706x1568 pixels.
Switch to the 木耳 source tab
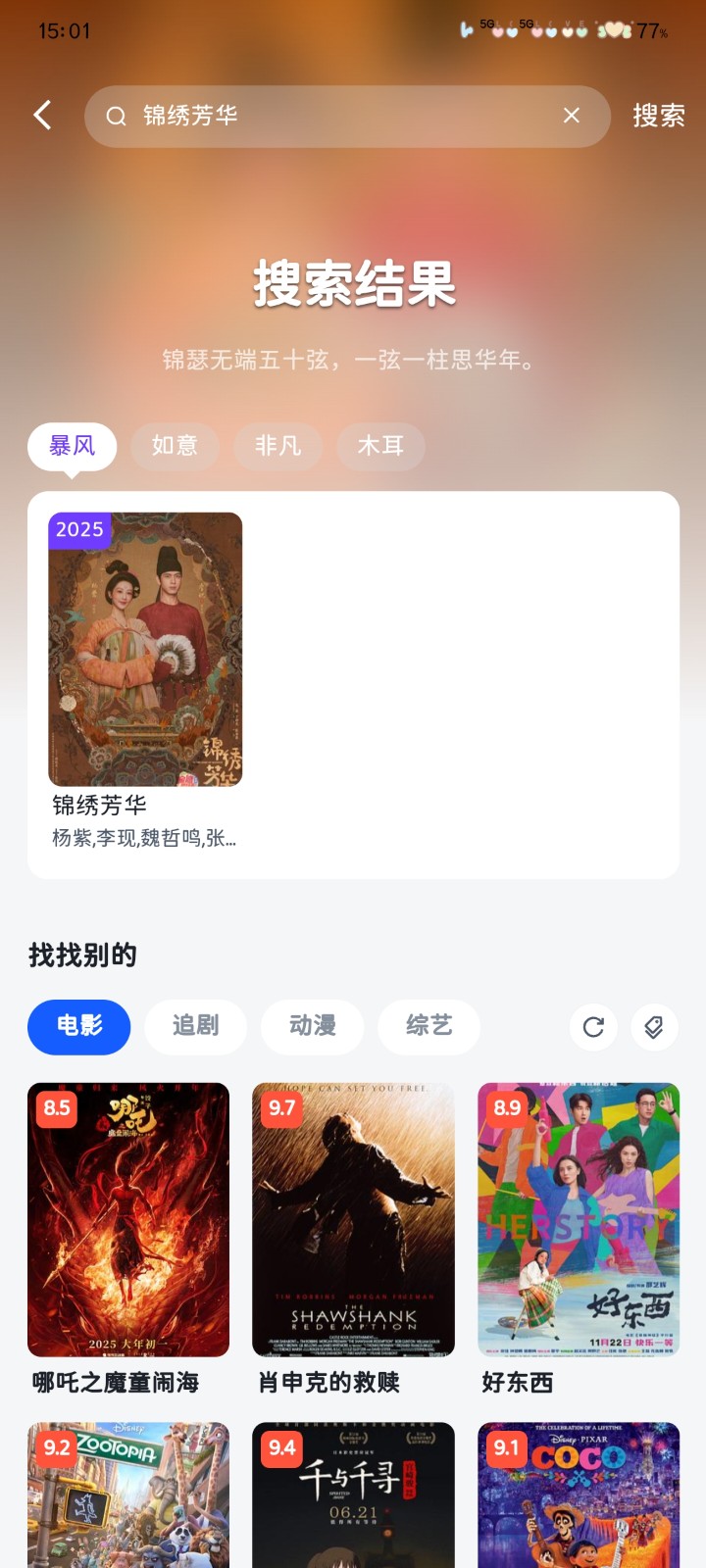pos(380,446)
